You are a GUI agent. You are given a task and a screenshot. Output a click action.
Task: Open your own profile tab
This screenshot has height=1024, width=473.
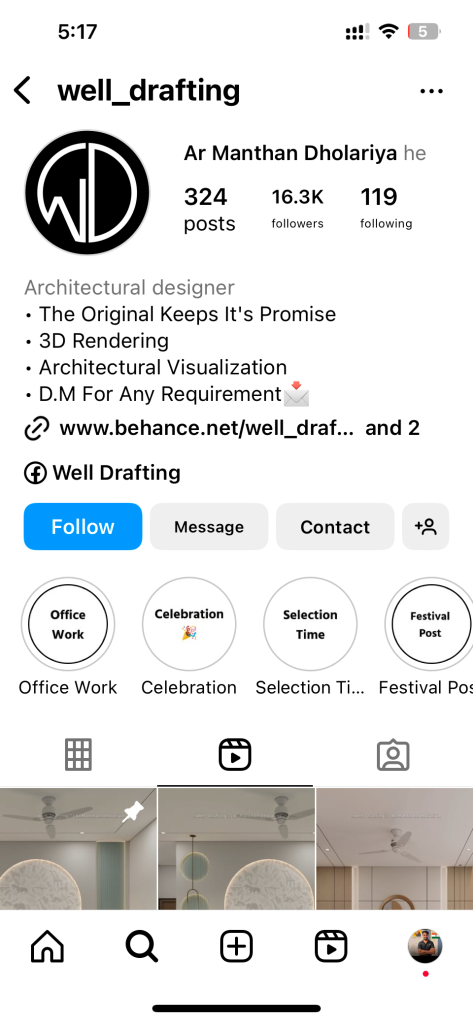[425, 946]
